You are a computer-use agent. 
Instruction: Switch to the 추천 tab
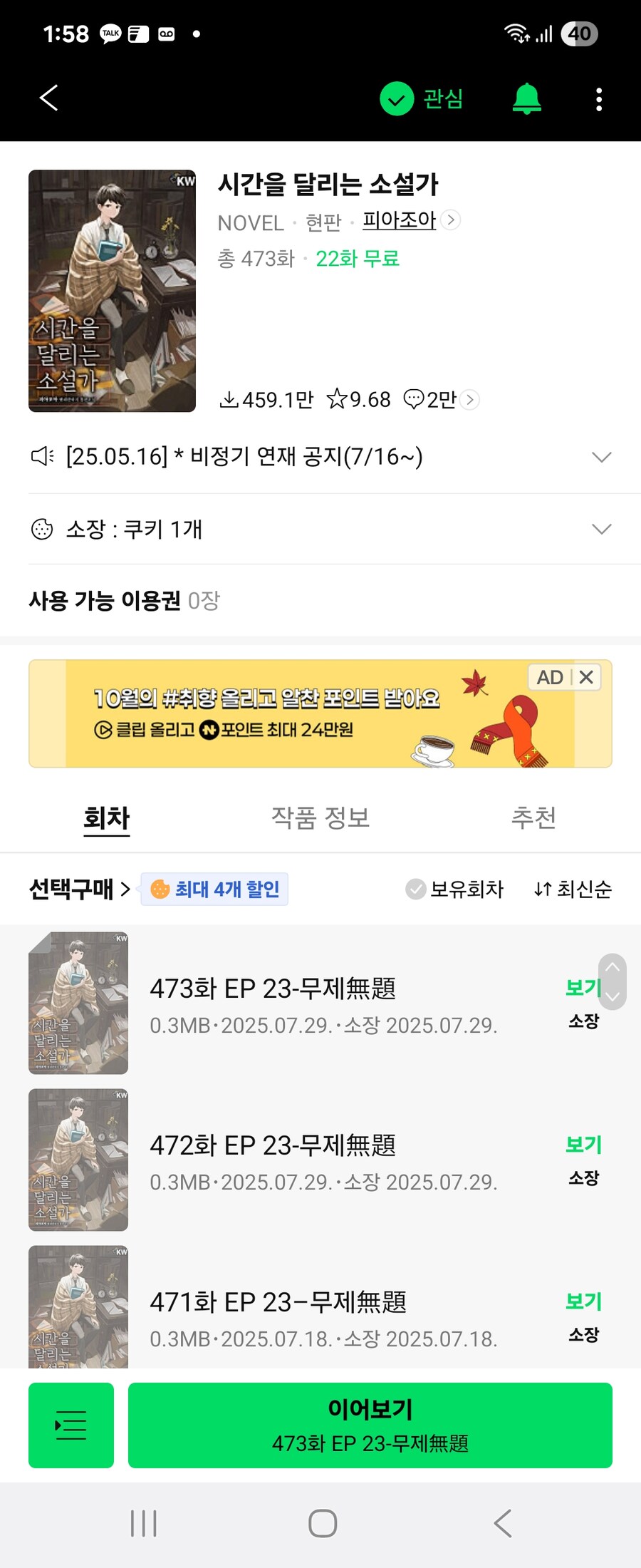click(533, 817)
